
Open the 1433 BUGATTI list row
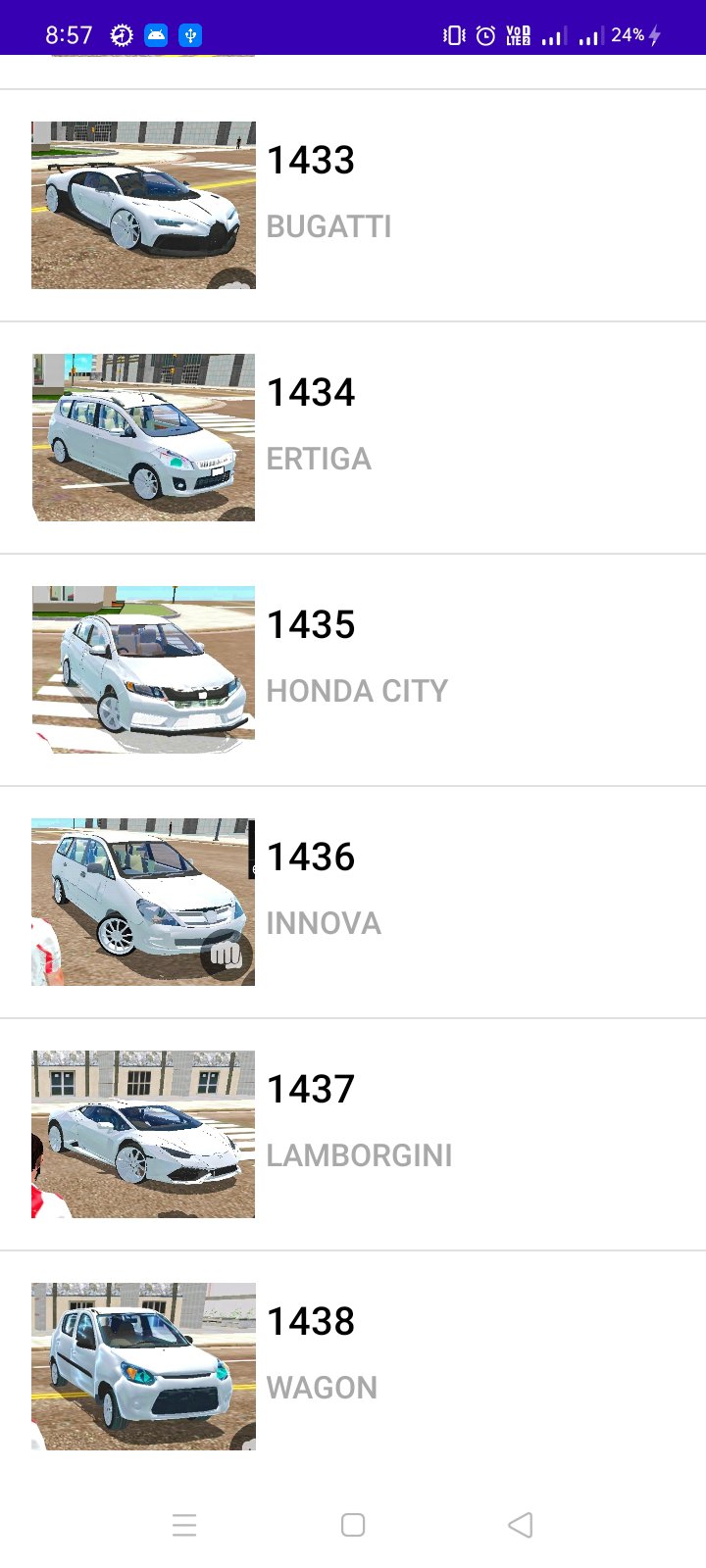point(353,206)
